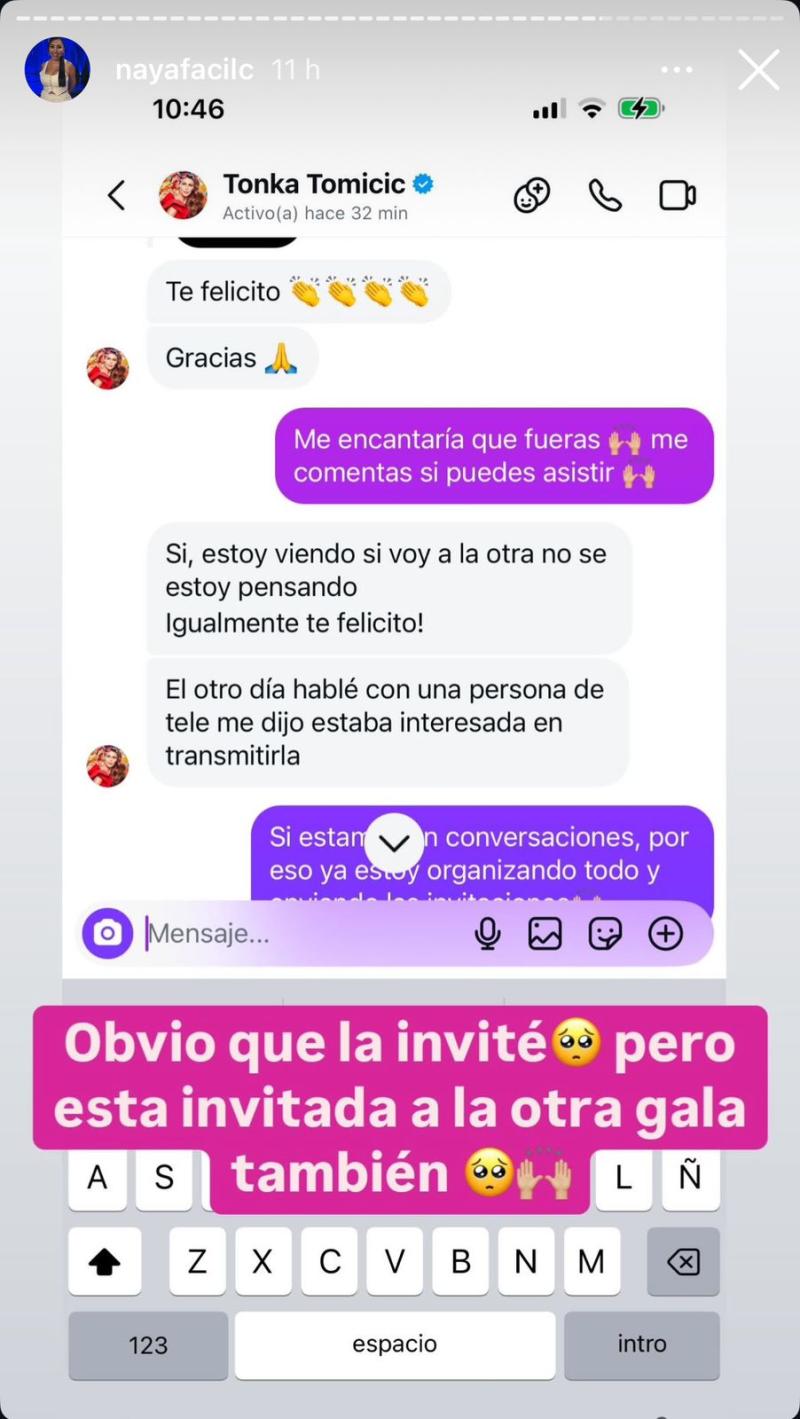Open the story options with the three dots
This screenshot has height=1419, width=800.
point(677,69)
